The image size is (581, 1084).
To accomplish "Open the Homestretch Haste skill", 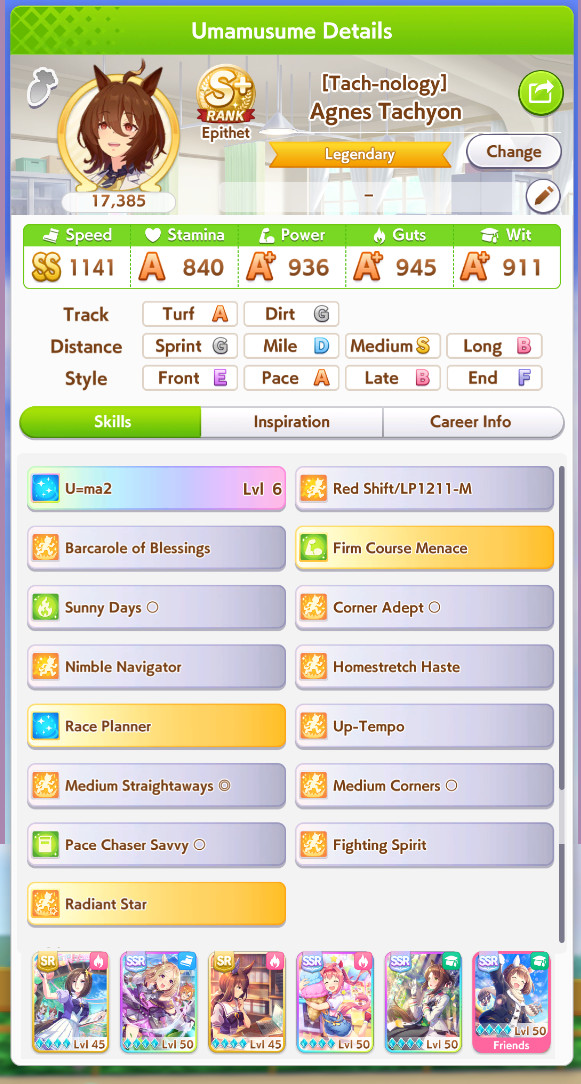I will (425, 667).
